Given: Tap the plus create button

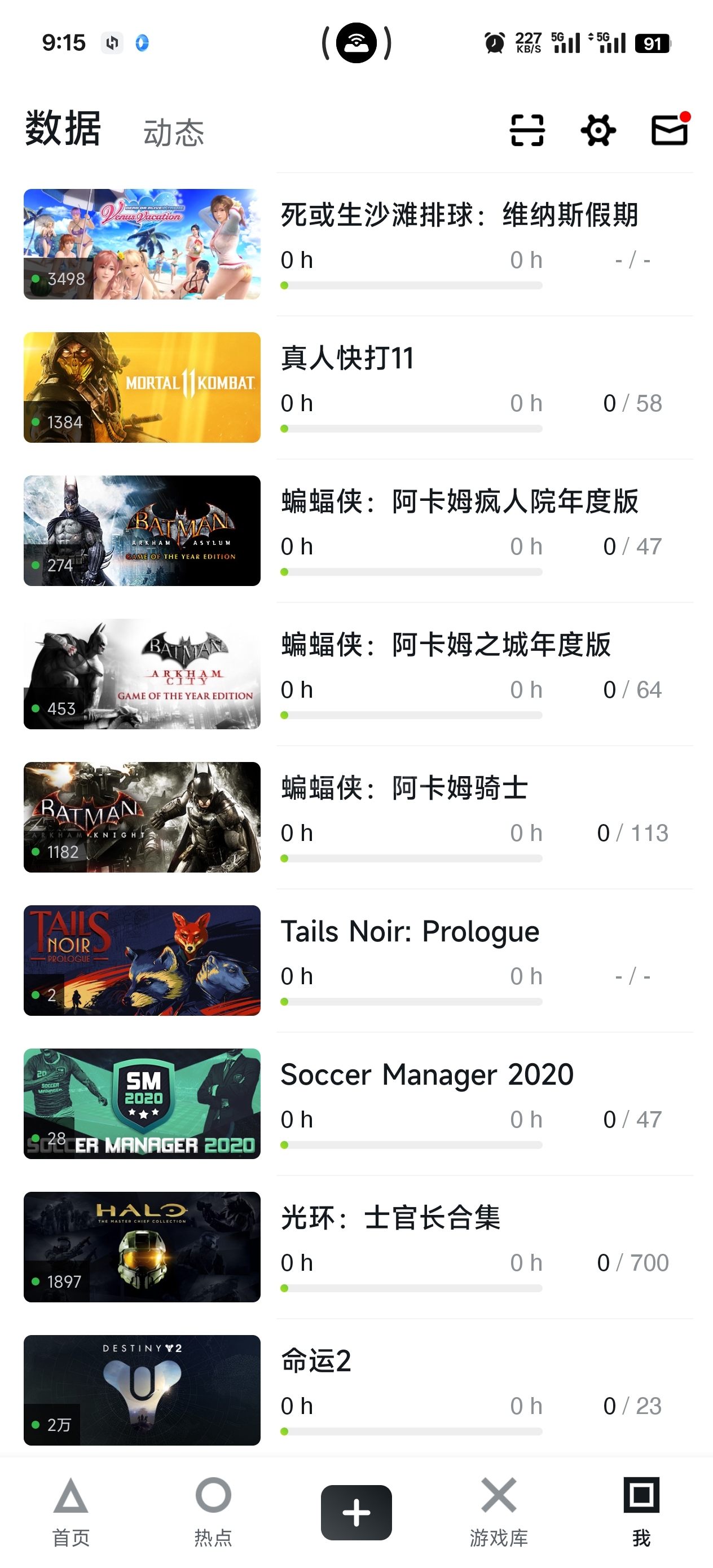Looking at the screenshot, I should 356,1513.
